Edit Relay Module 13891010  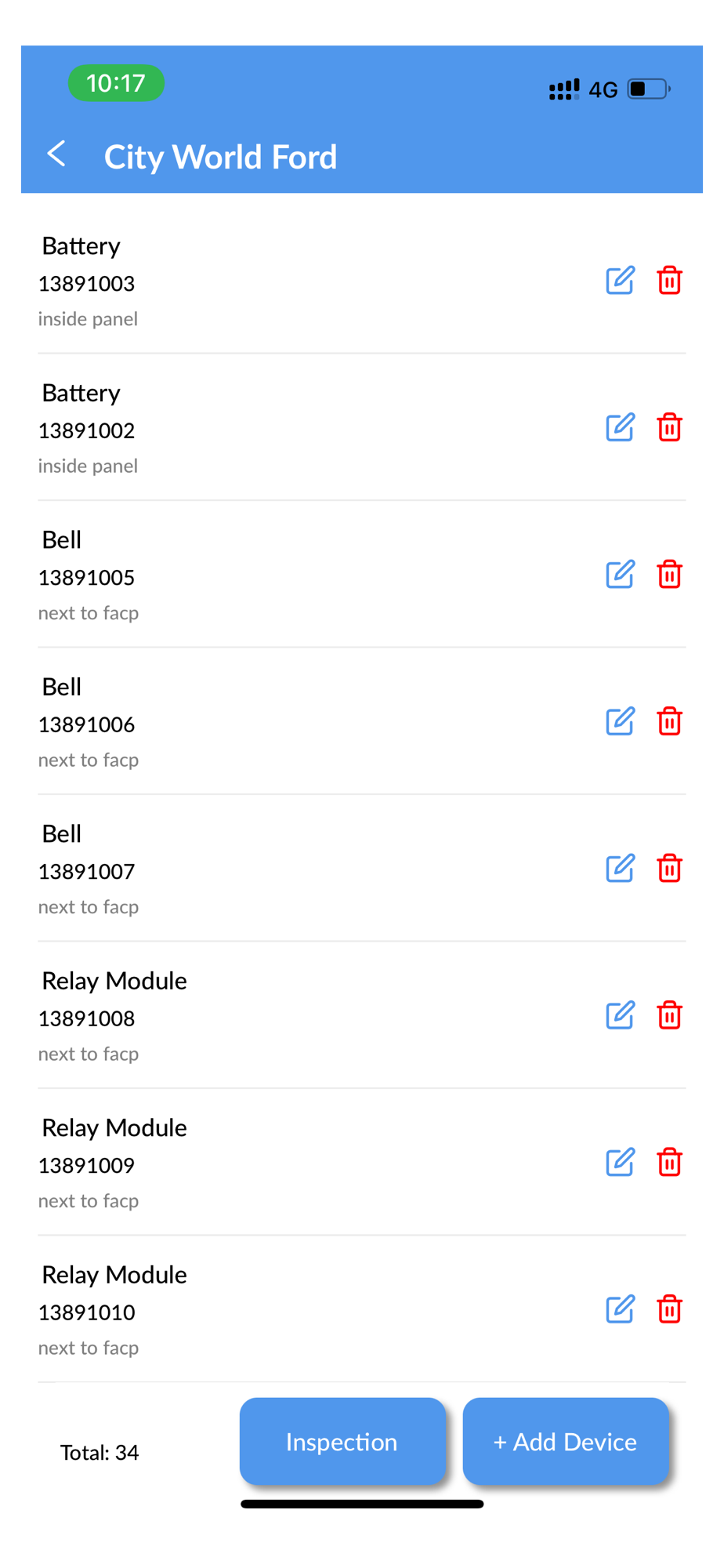620,1309
